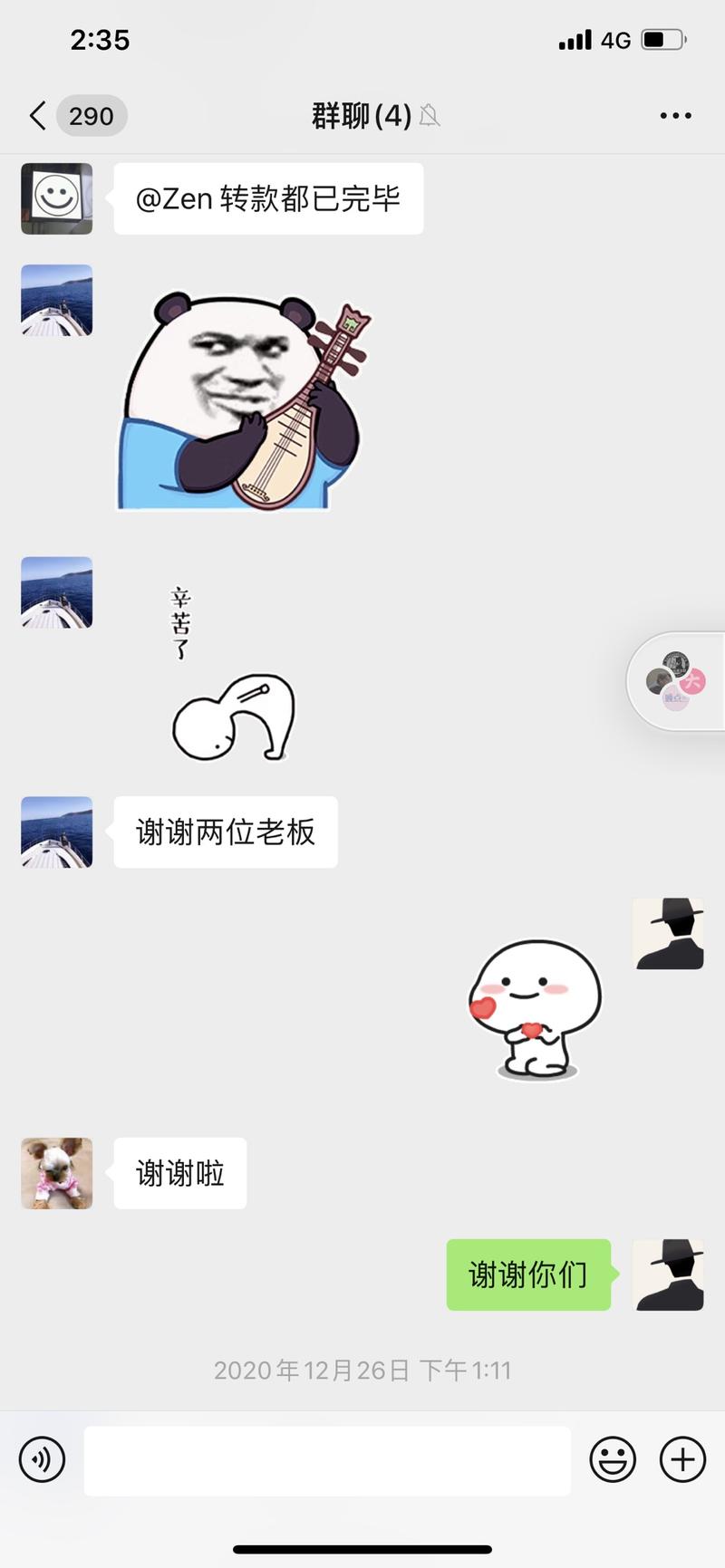The image size is (725, 1568).
Task: Tap the message input field
Action: coord(326,1459)
